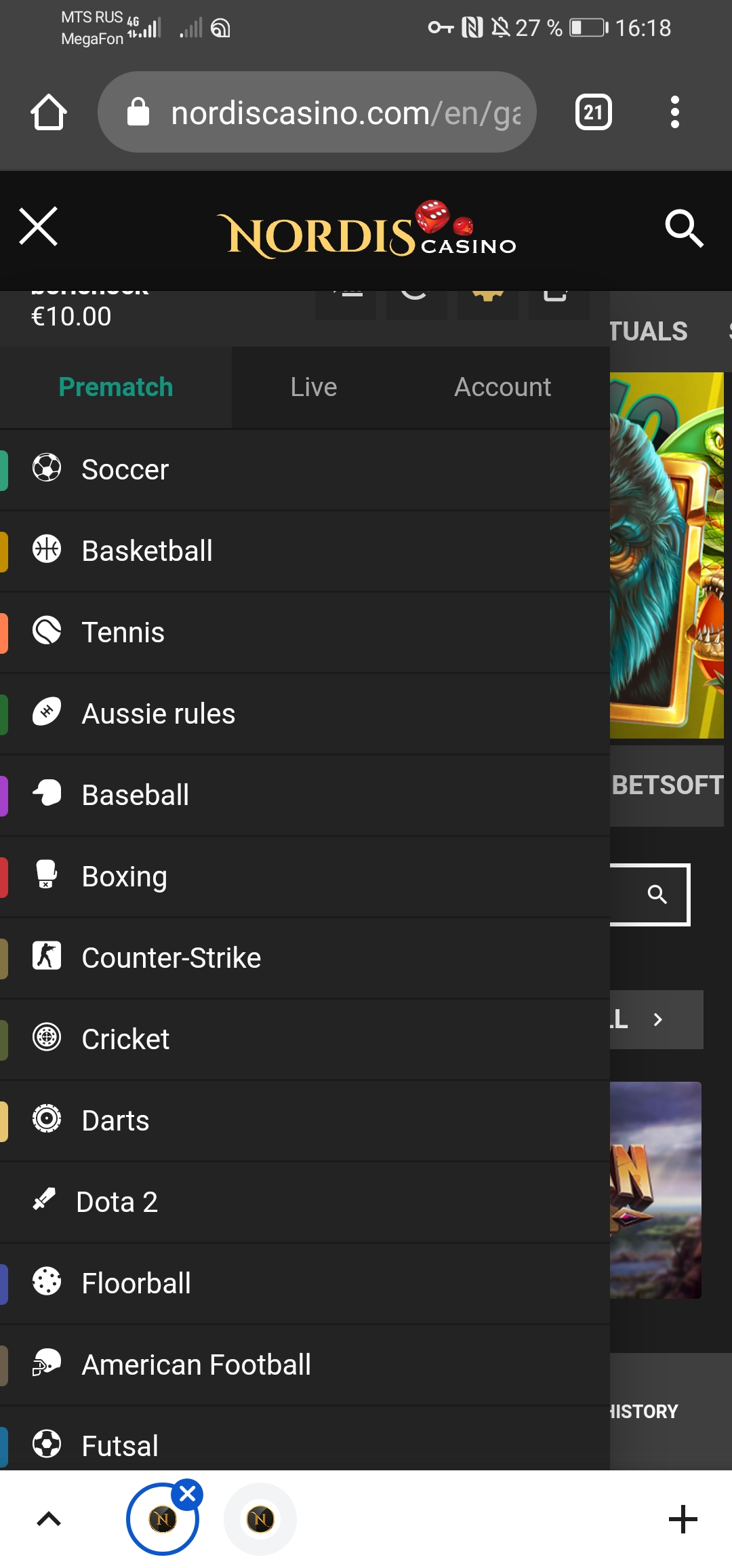This screenshot has height=1568, width=732.
Task: Open the browser tab switcher
Action: (x=593, y=112)
